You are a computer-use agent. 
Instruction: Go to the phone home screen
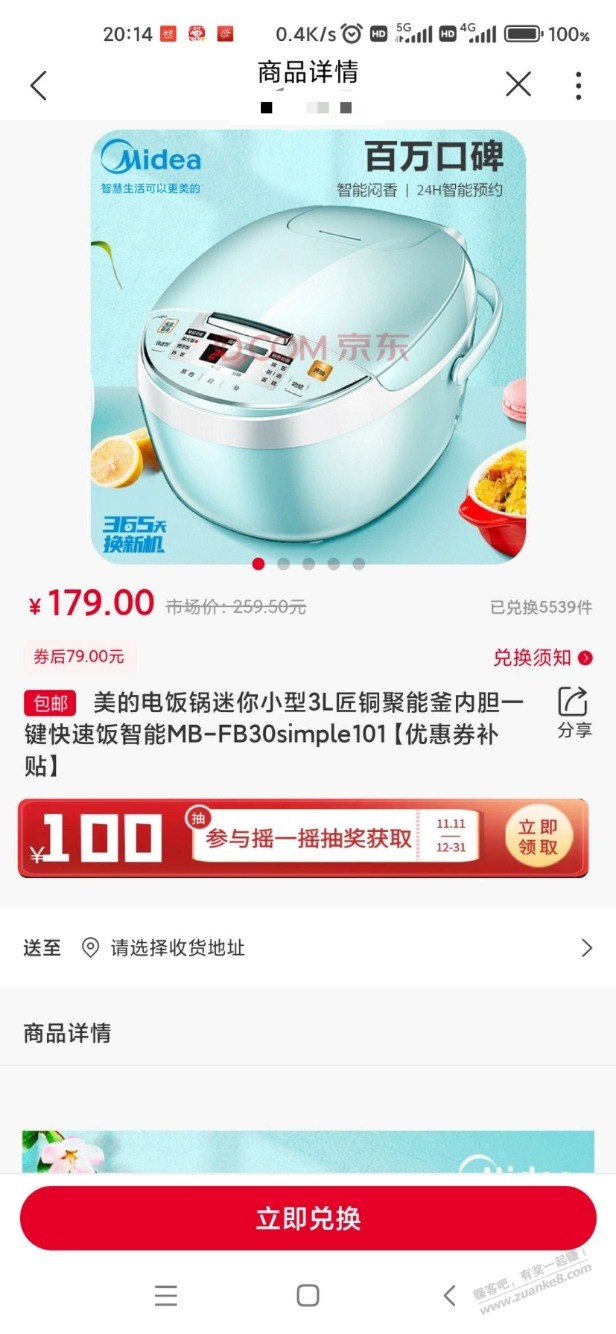point(308,1296)
